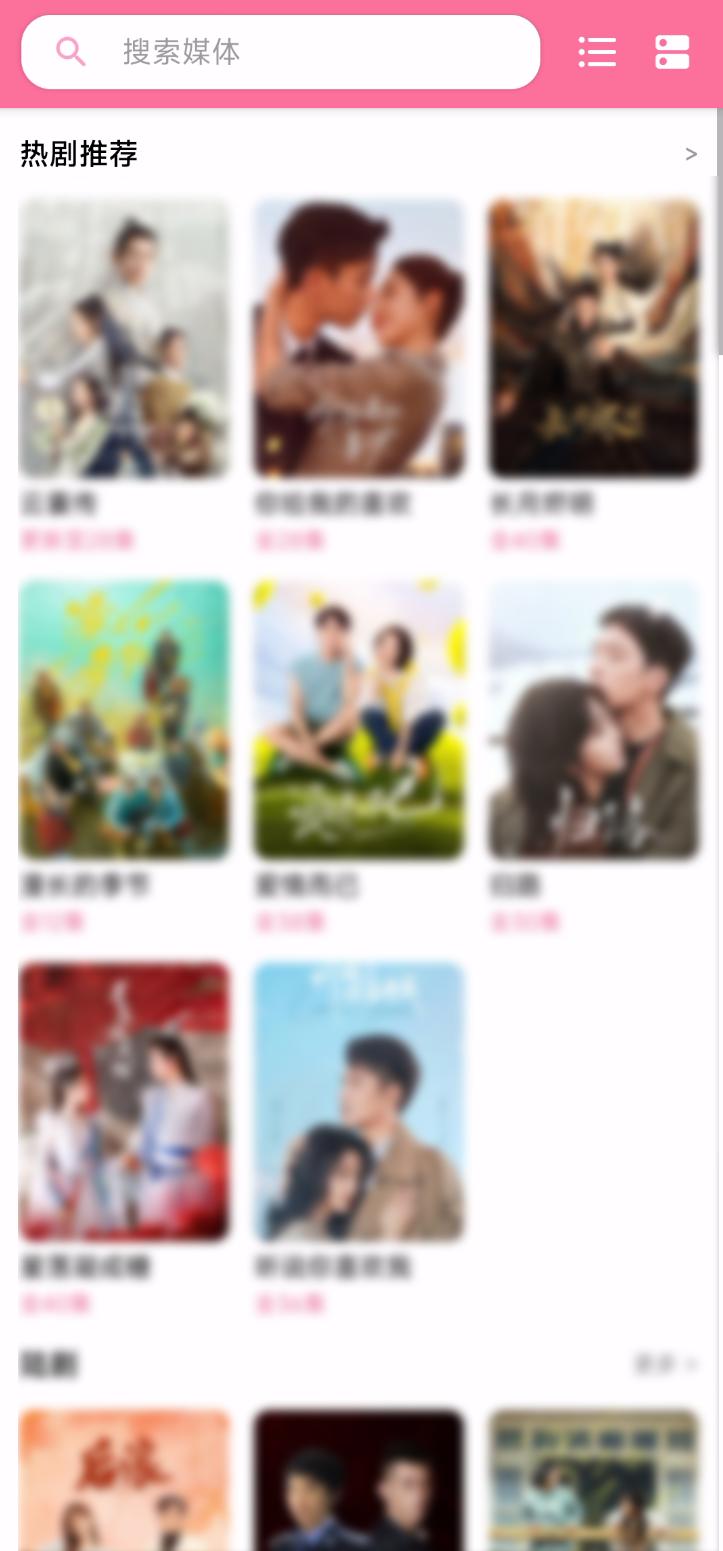Open the poster with couple sitting on grass
The image size is (723, 1551).
pyautogui.click(x=359, y=719)
